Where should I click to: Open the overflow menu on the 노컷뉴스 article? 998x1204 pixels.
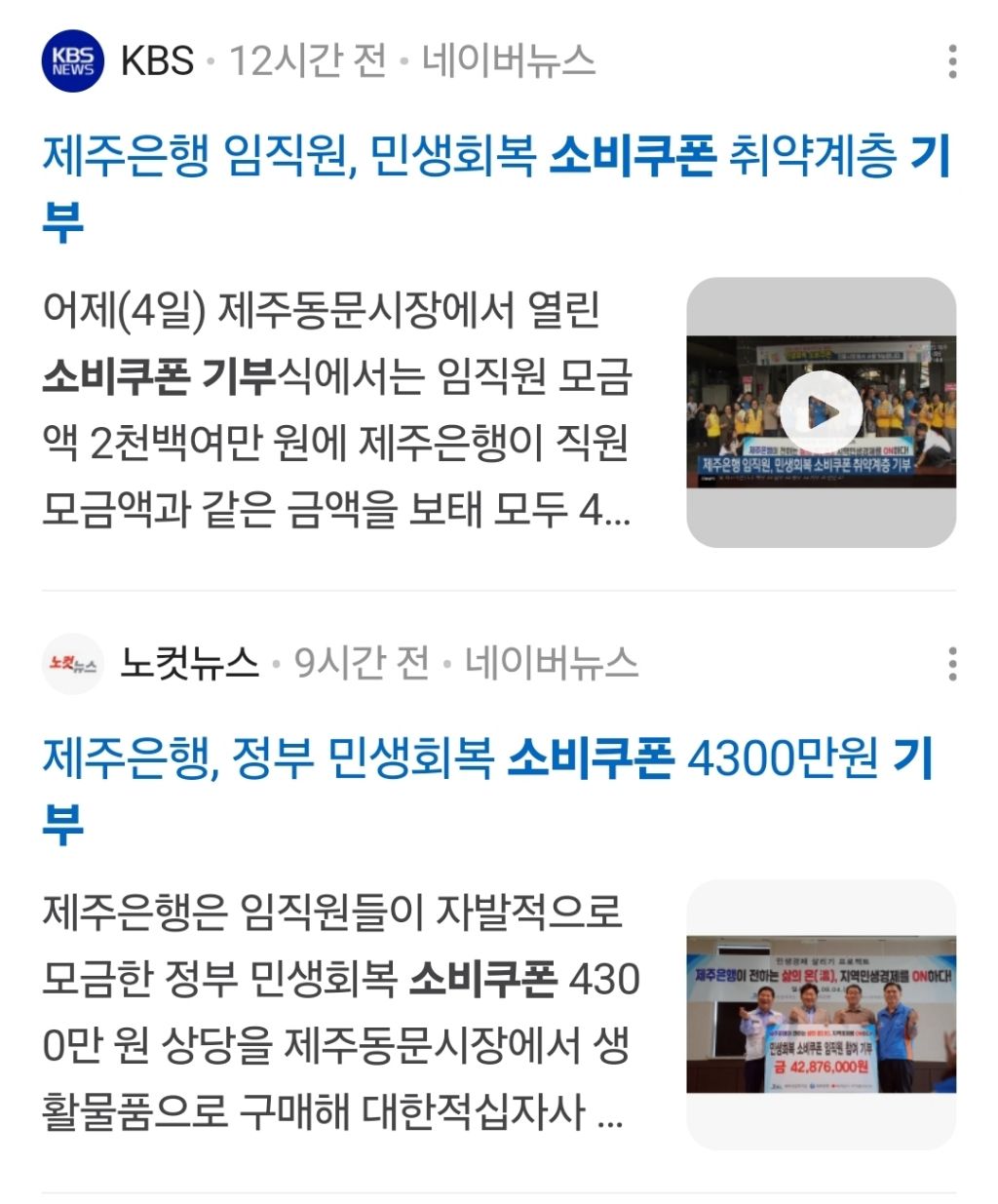[952, 664]
